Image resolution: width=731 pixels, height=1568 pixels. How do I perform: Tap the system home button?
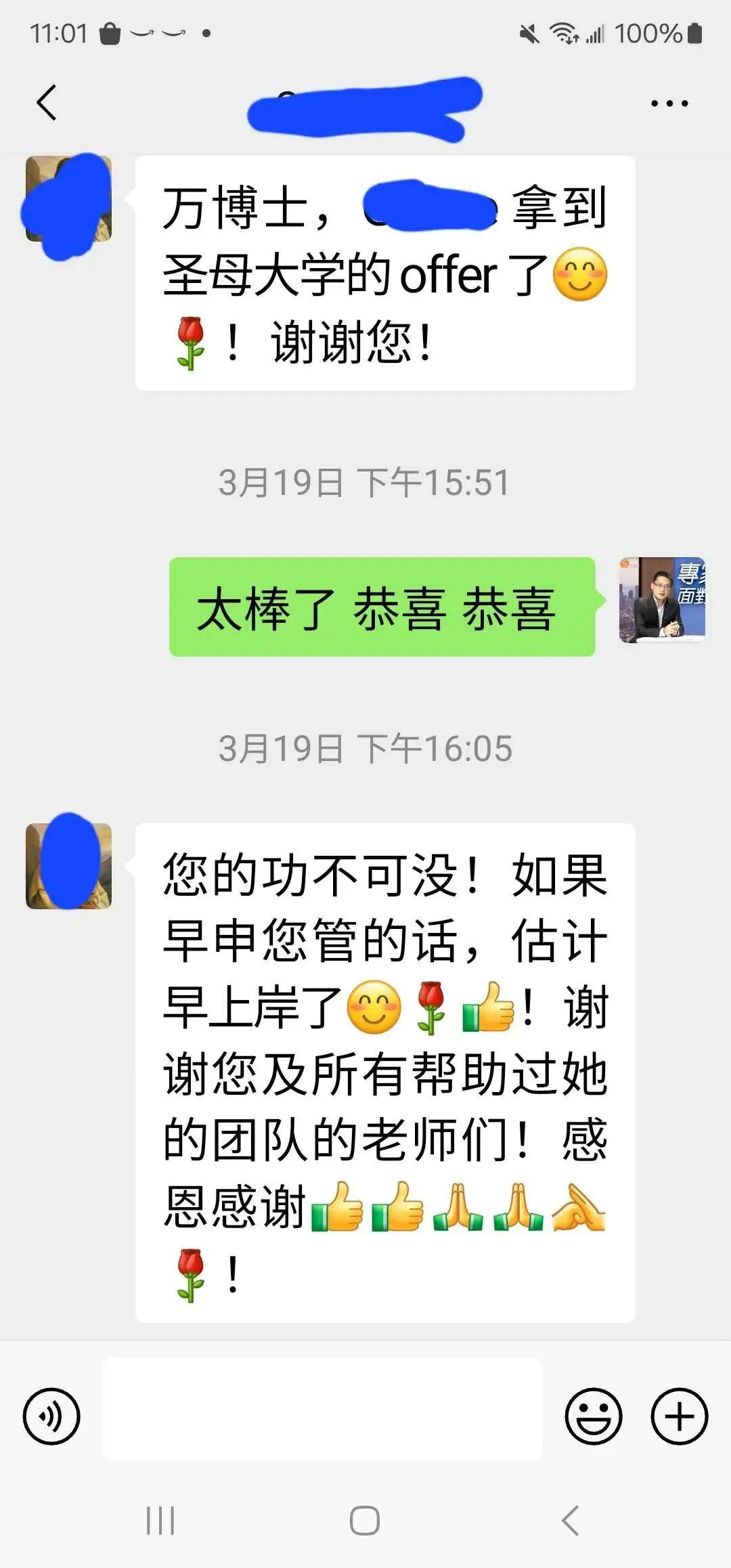point(365,1521)
